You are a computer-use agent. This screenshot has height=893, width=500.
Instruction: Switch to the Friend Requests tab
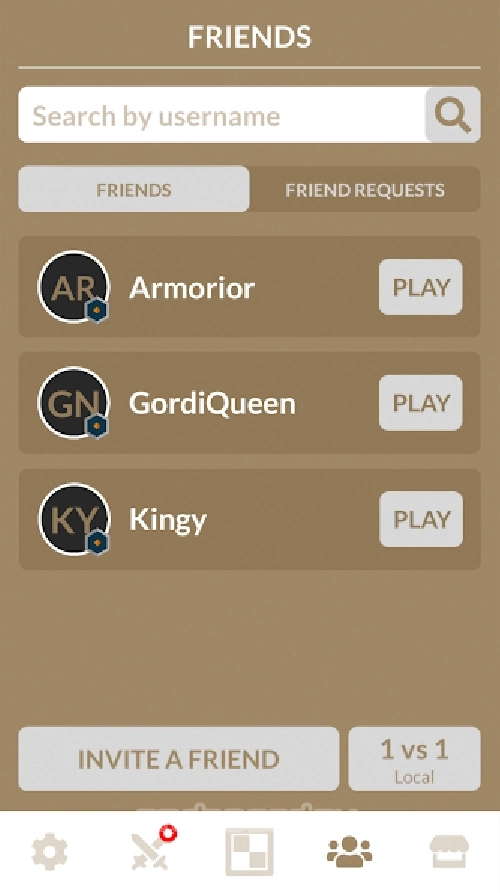tap(364, 190)
